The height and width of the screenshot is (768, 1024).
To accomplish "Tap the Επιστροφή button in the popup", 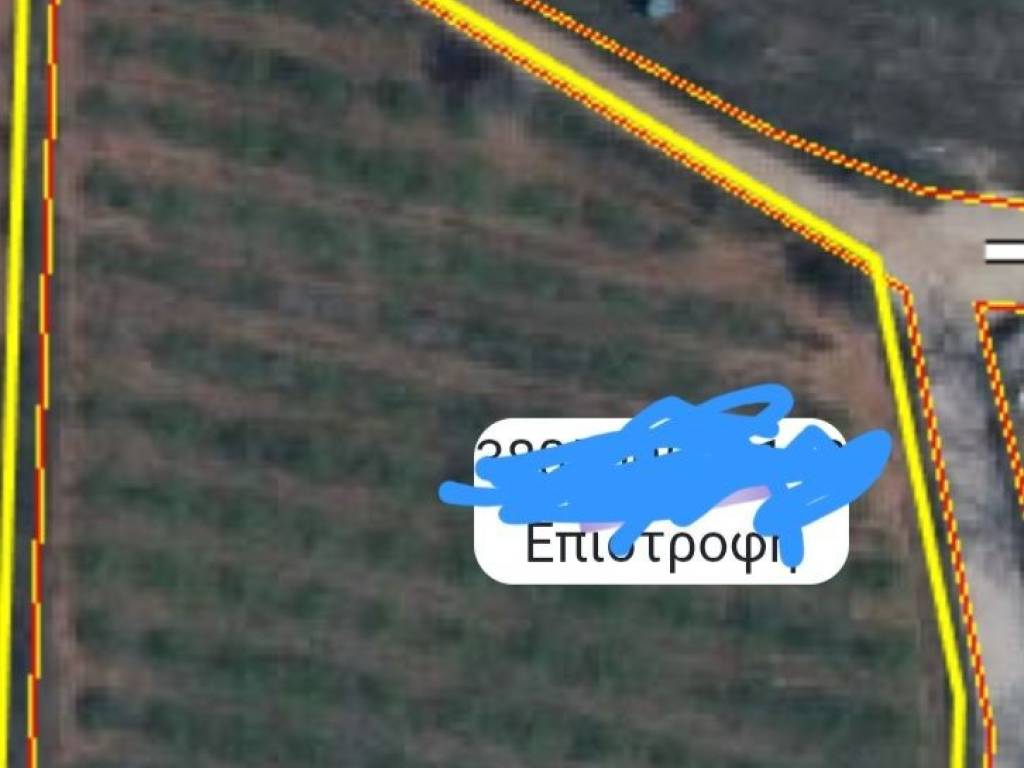I will pos(660,546).
